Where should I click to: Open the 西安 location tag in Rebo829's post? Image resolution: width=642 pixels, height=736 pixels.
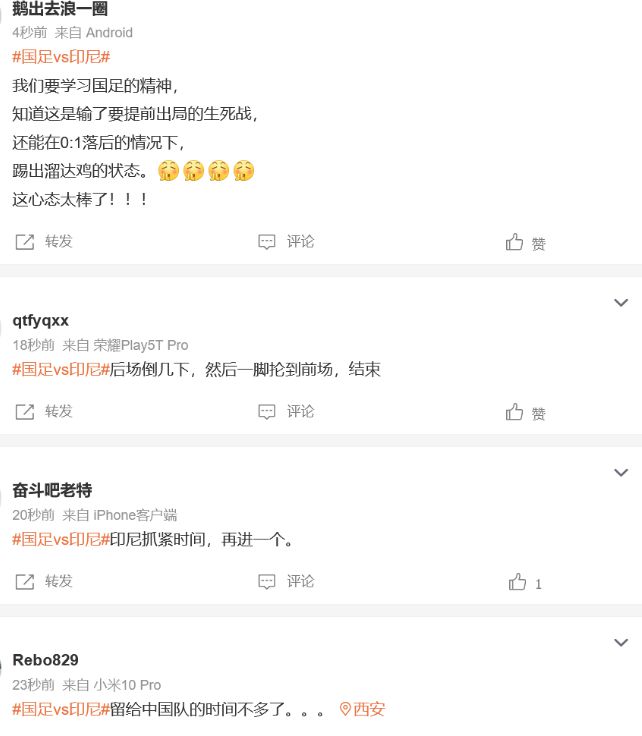tap(362, 709)
